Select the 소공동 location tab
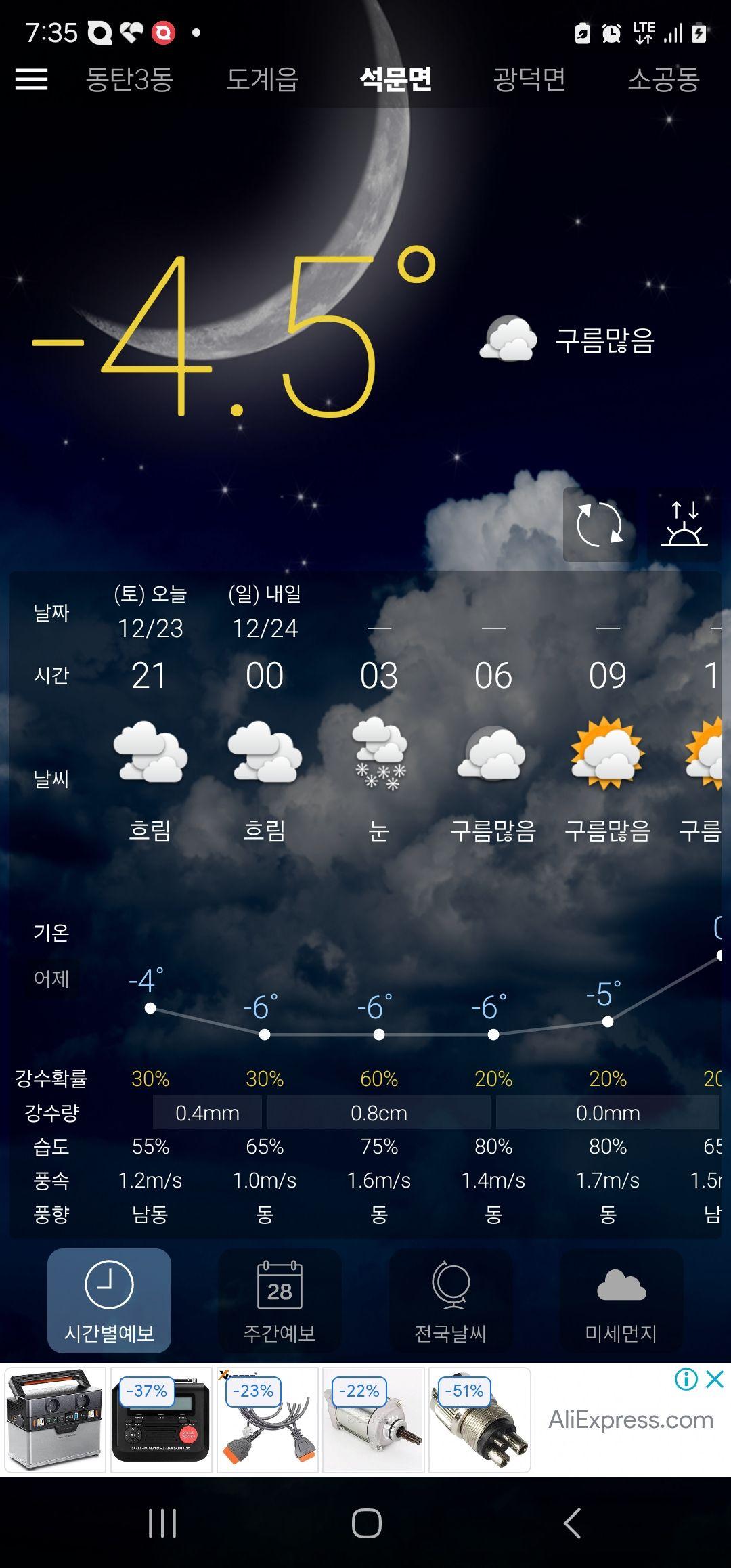This screenshot has height=1568, width=731. click(663, 80)
